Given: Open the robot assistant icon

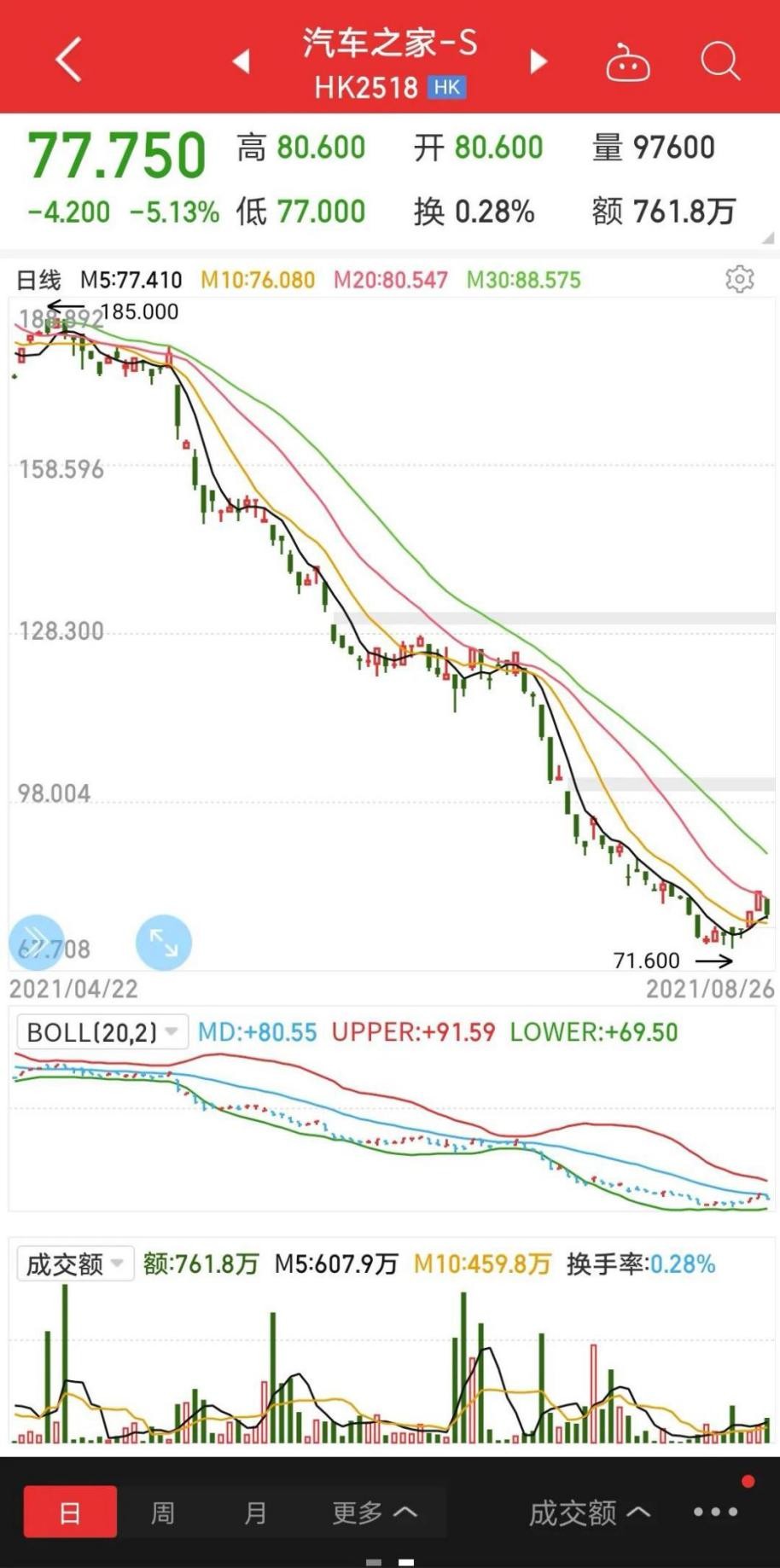Looking at the screenshot, I should pyautogui.click(x=627, y=63).
